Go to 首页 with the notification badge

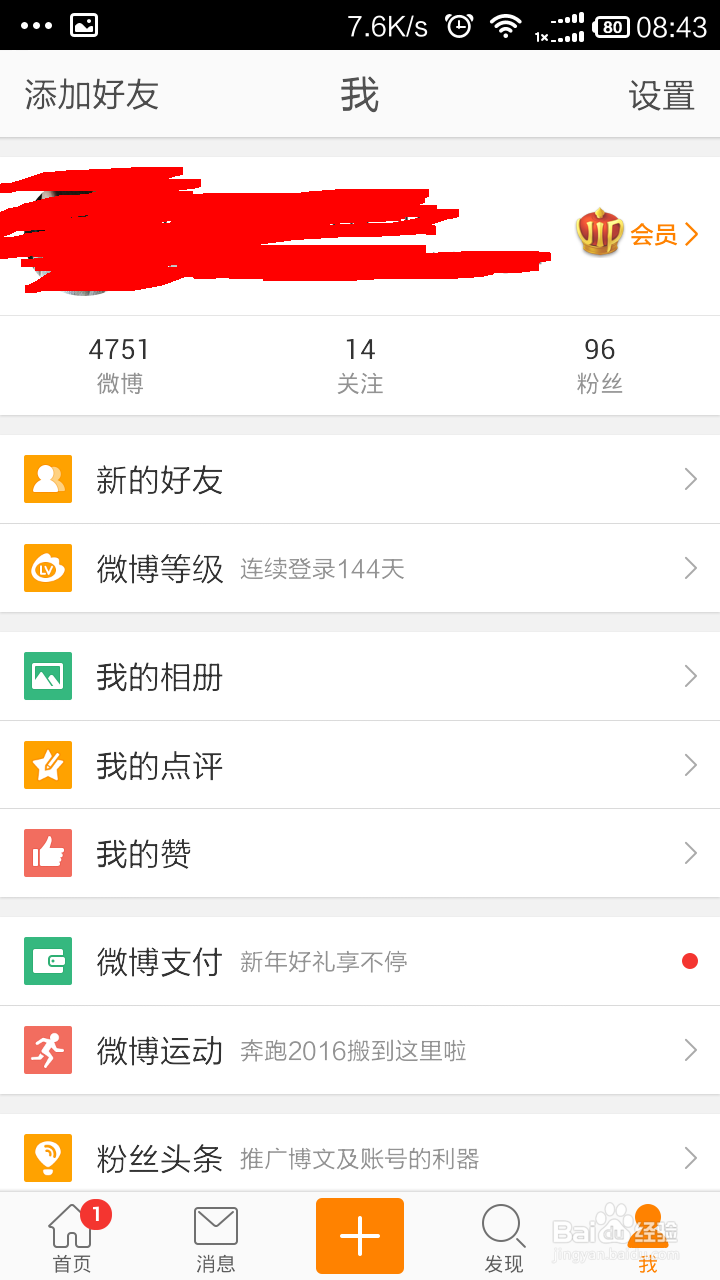click(71, 1236)
